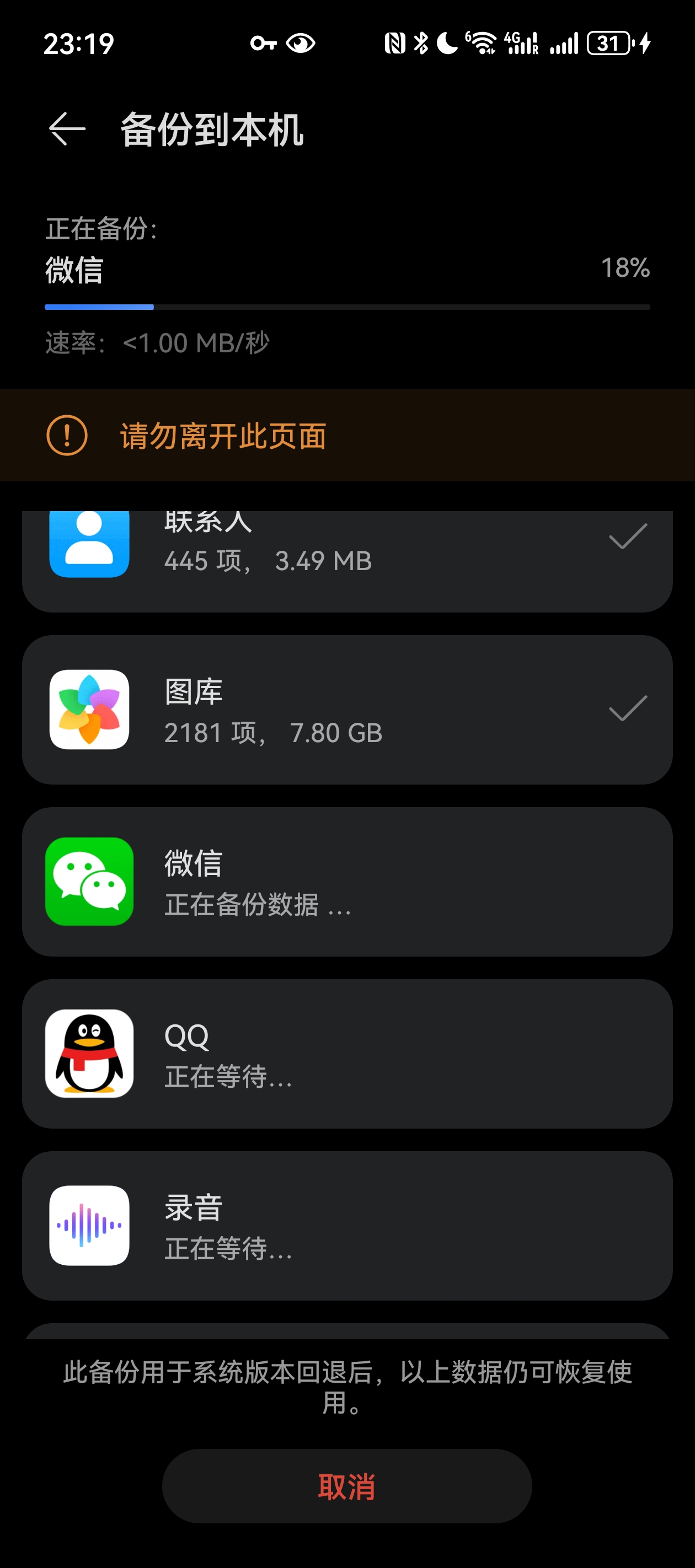Tap 取消 to cancel the backup

[346, 1486]
